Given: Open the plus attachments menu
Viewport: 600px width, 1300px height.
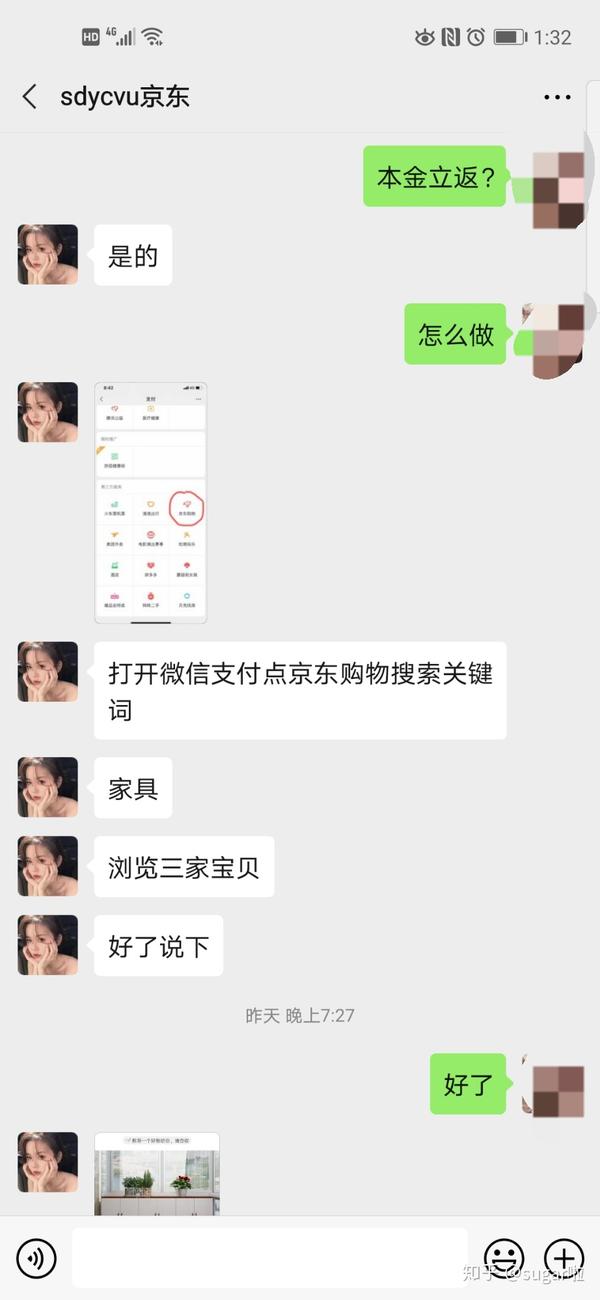Looking at the screenshot, I should point(563,1258).
